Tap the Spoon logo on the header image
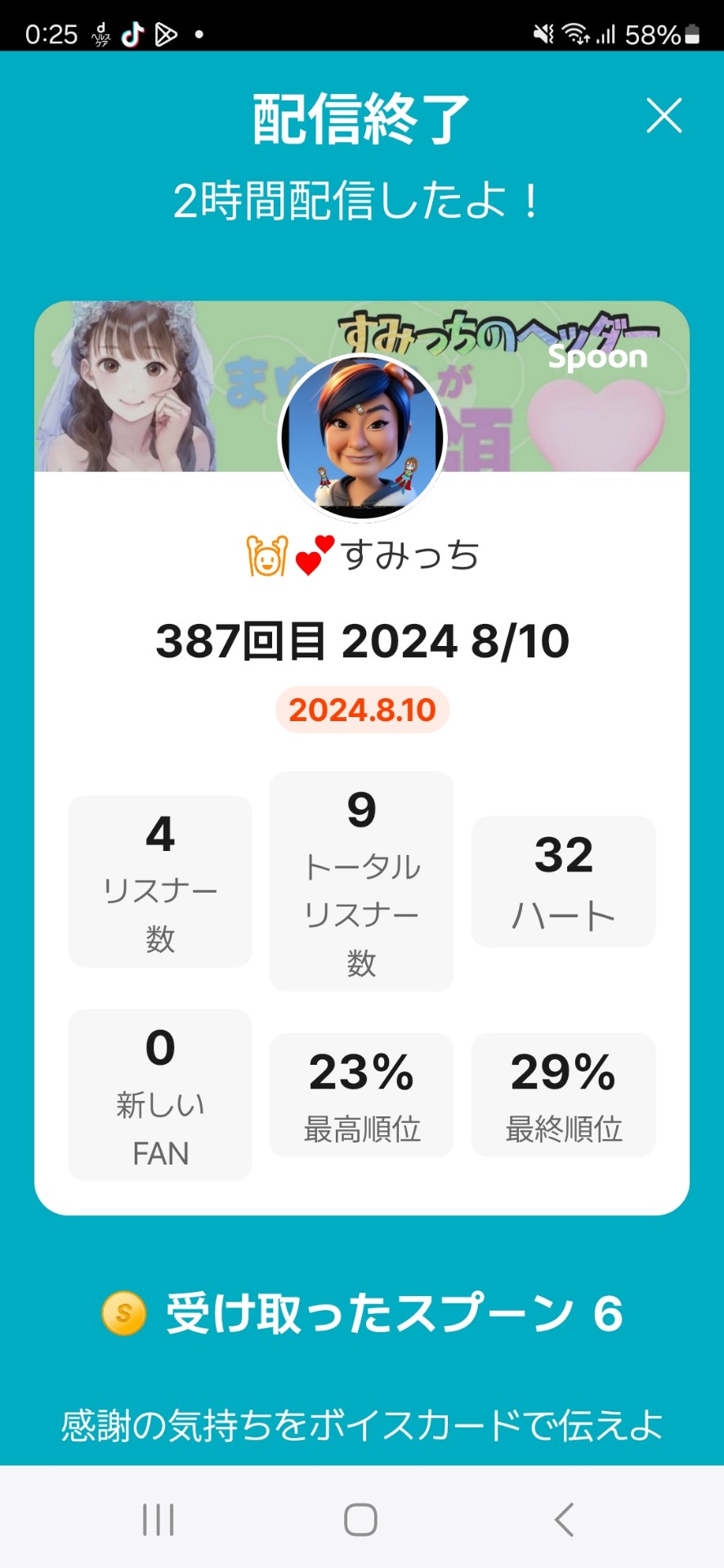This screenshot has width=724, height=1568. point(597,357)
